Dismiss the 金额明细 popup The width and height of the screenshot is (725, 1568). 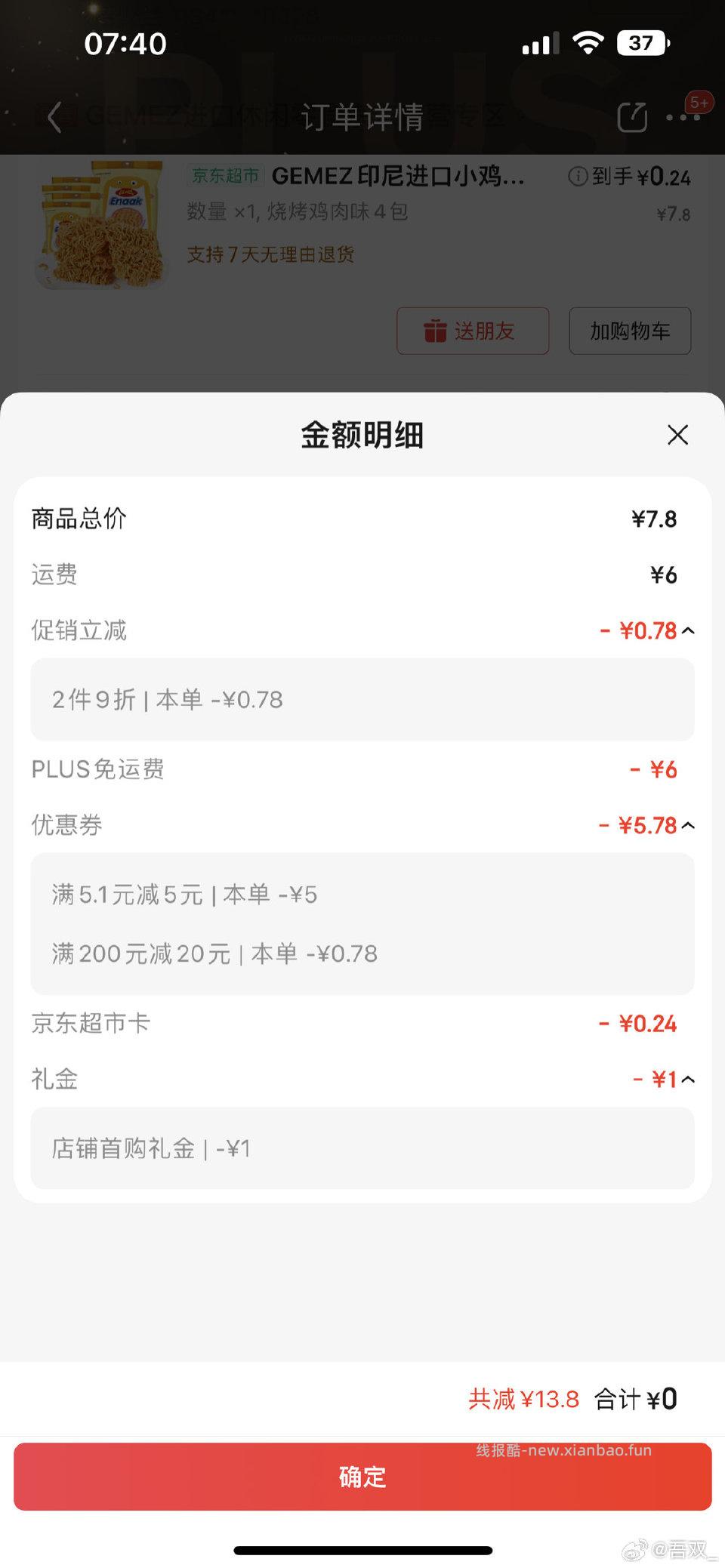pyautogui.click(x=677, y=436)
